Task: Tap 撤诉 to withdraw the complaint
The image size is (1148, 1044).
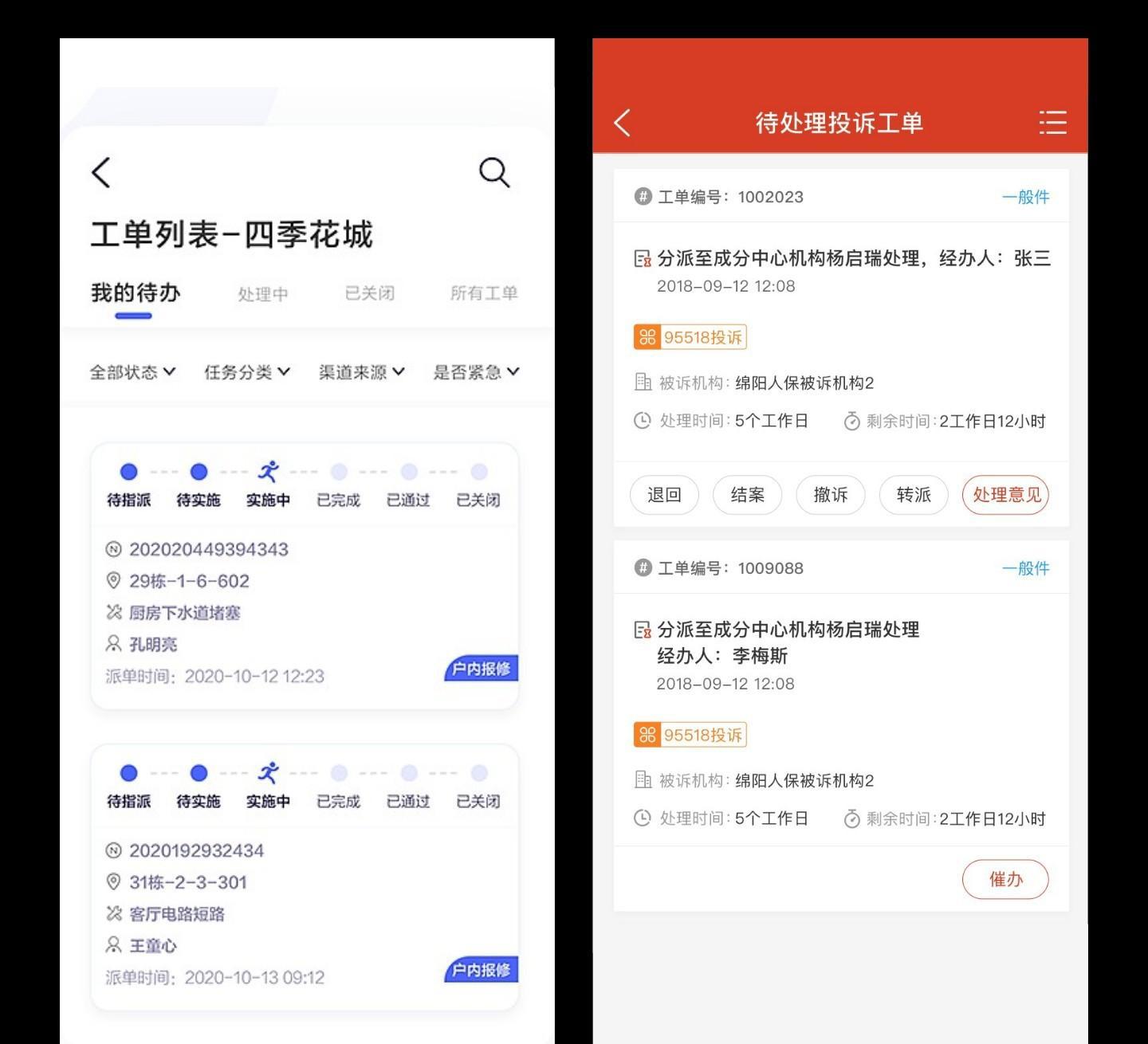Action: (830, 495)
